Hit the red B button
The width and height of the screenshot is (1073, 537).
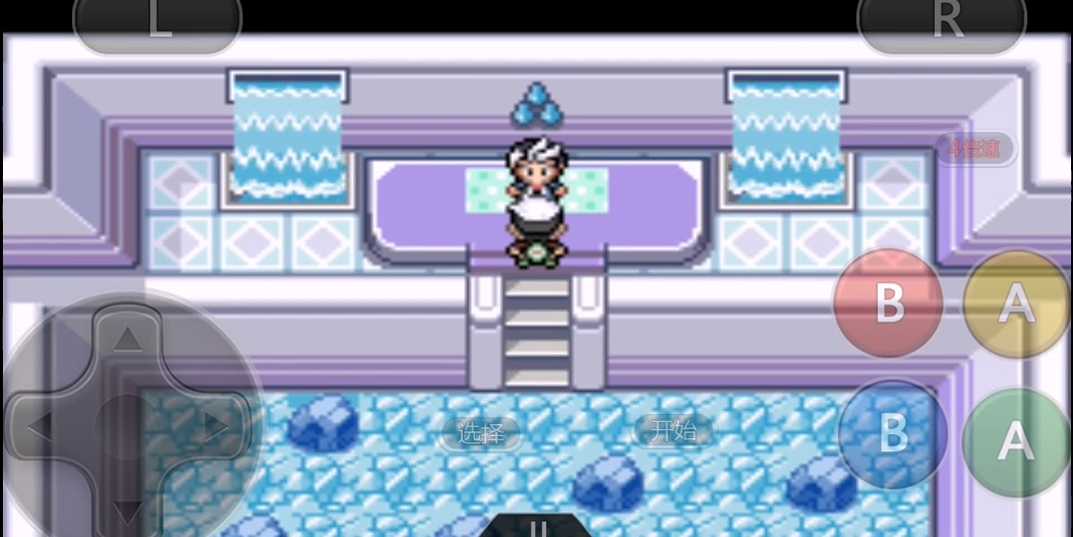pos(888,303)
